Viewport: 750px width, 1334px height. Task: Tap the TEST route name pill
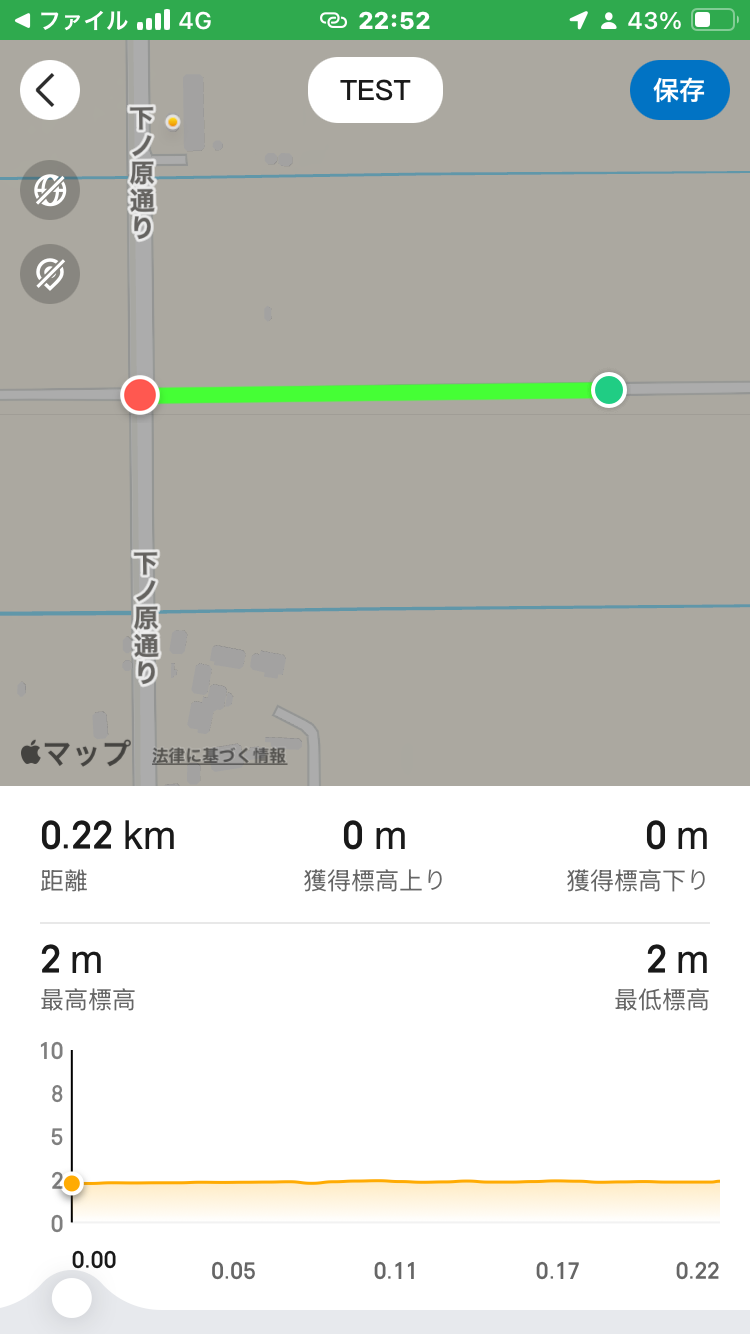[375, 90]
